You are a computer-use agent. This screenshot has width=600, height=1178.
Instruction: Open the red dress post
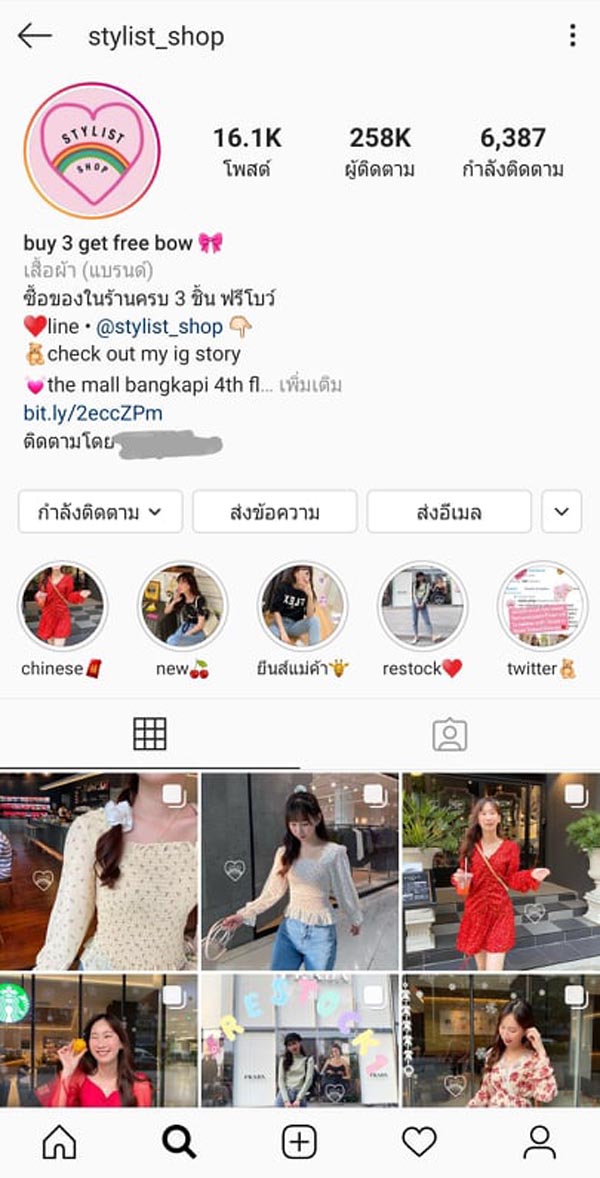coord(500,870)
